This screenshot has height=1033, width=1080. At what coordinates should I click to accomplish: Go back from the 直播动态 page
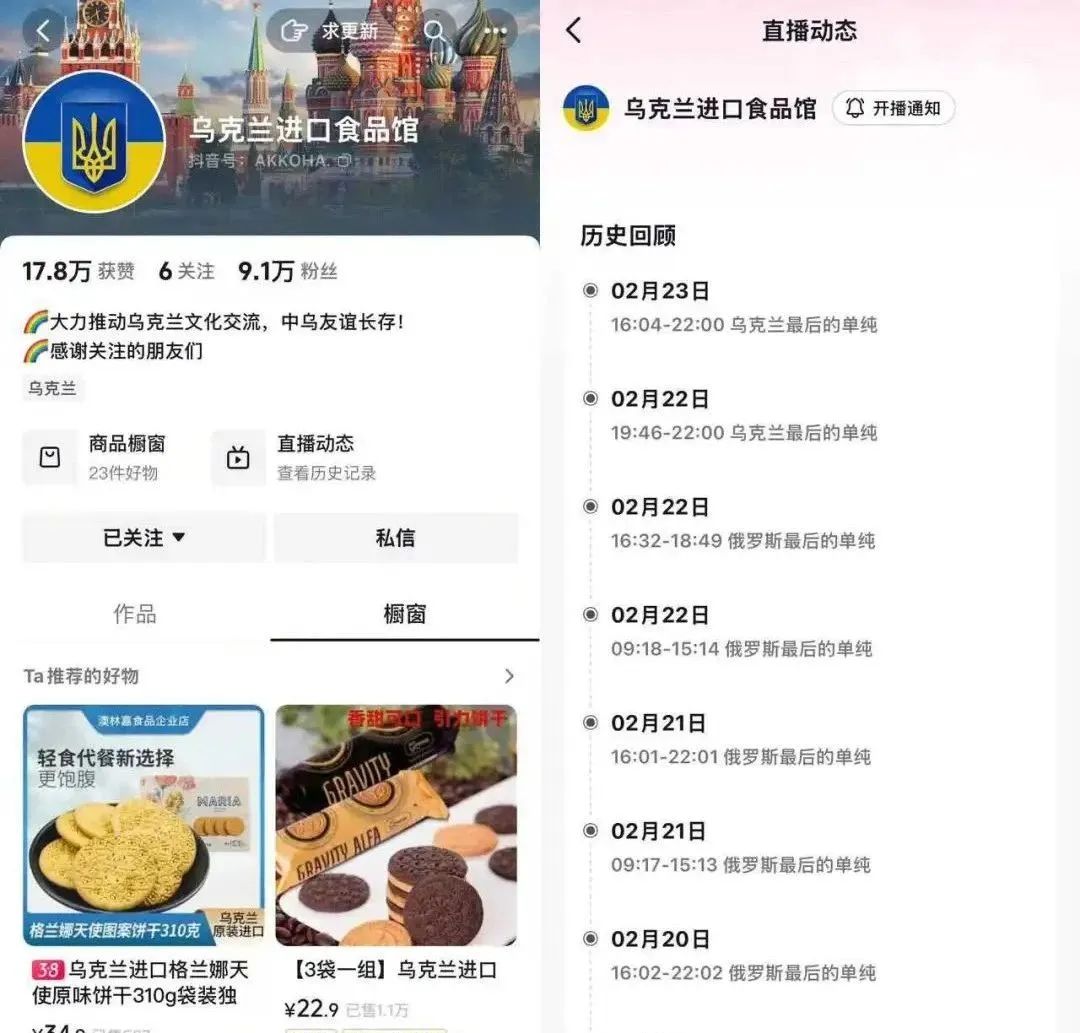(x=573, y=30)
